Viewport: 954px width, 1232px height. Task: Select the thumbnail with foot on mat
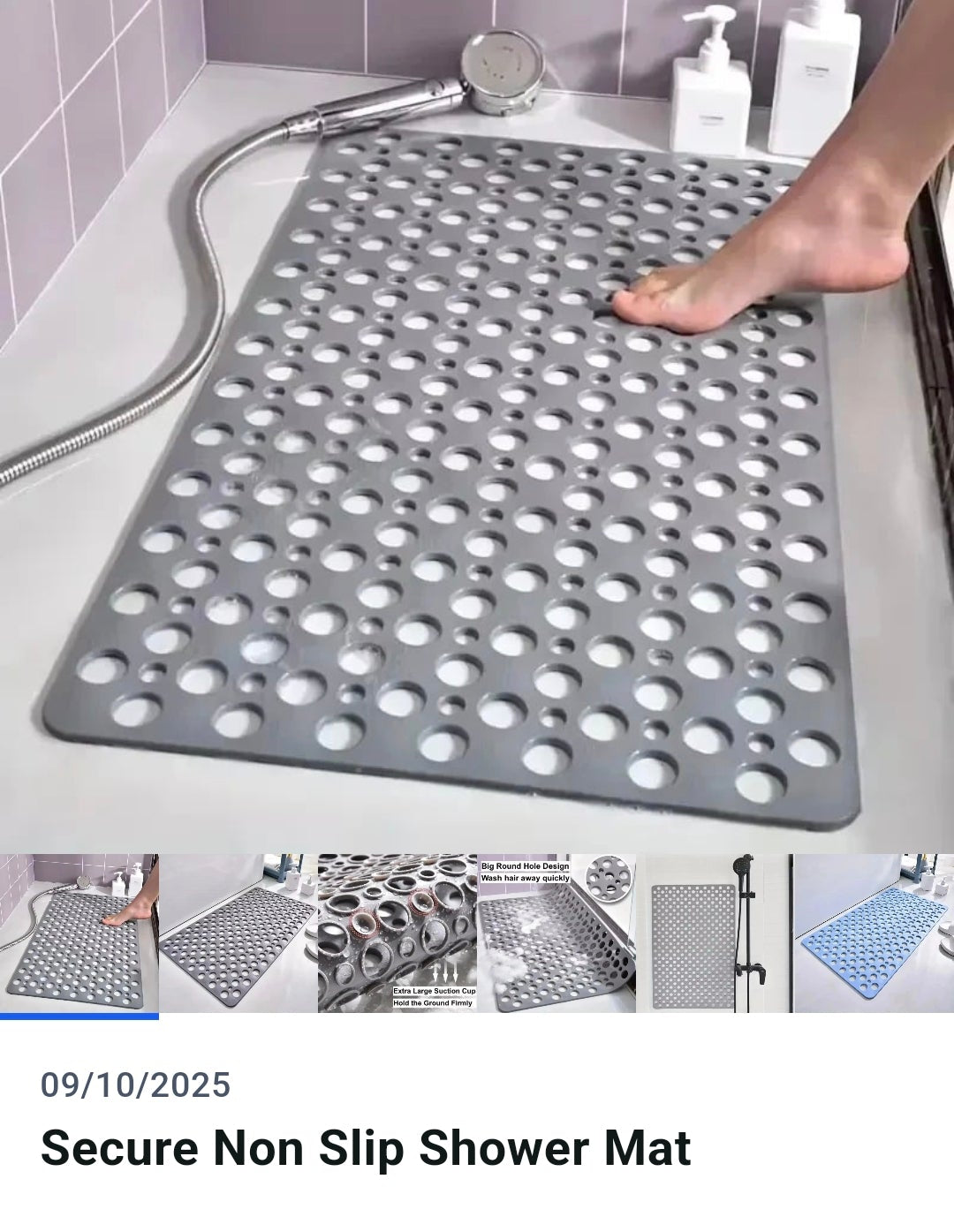(x=79, y=933)
